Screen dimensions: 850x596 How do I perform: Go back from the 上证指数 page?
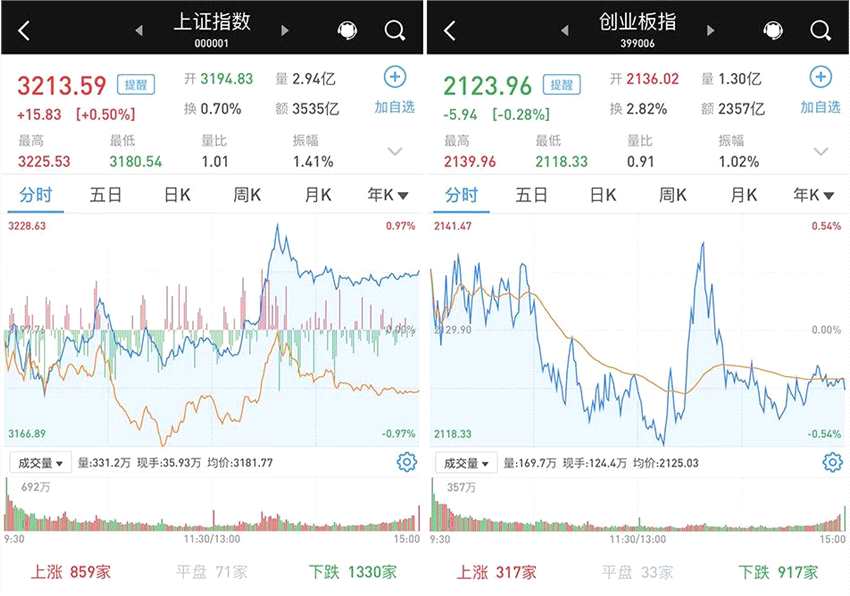24,30
